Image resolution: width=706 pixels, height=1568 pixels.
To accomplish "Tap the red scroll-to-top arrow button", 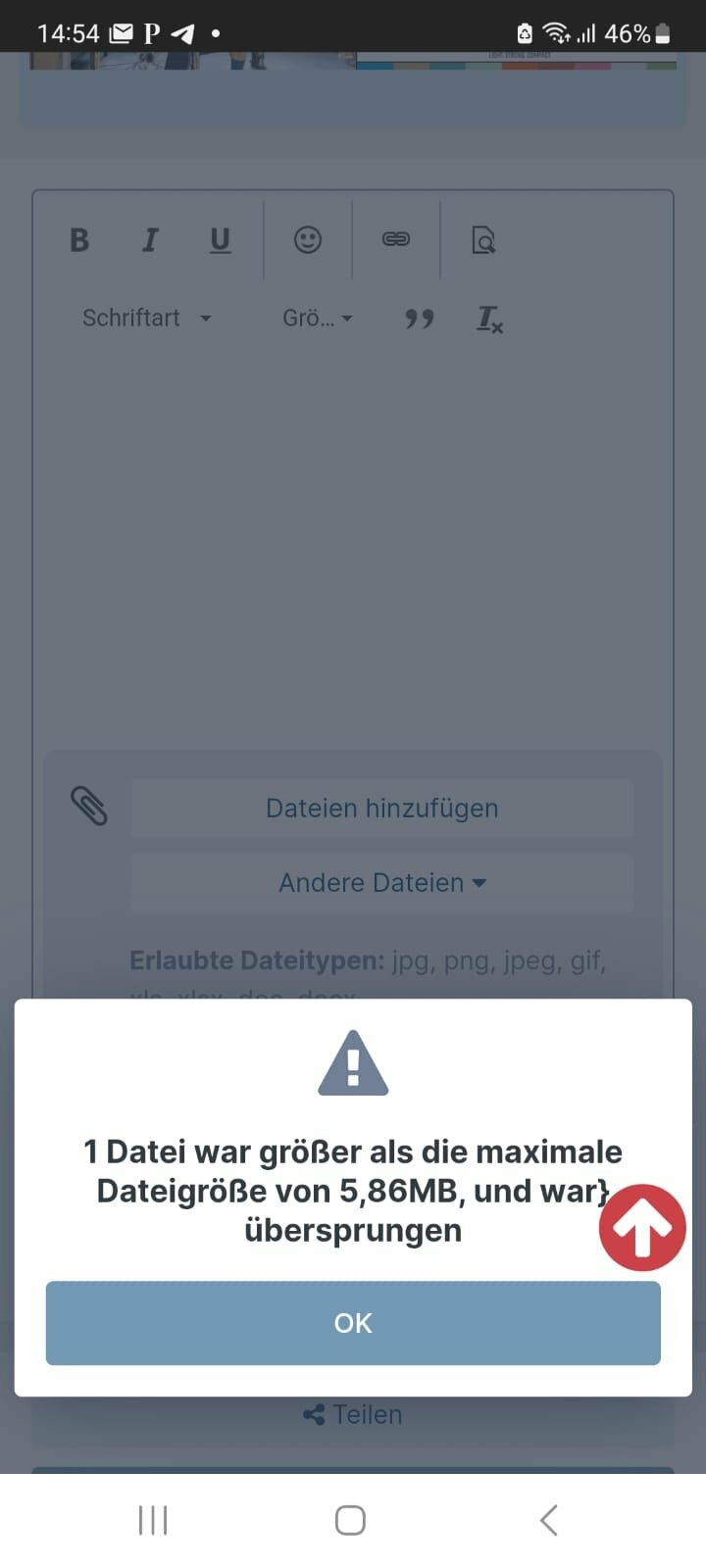I will pos(642,1227).
